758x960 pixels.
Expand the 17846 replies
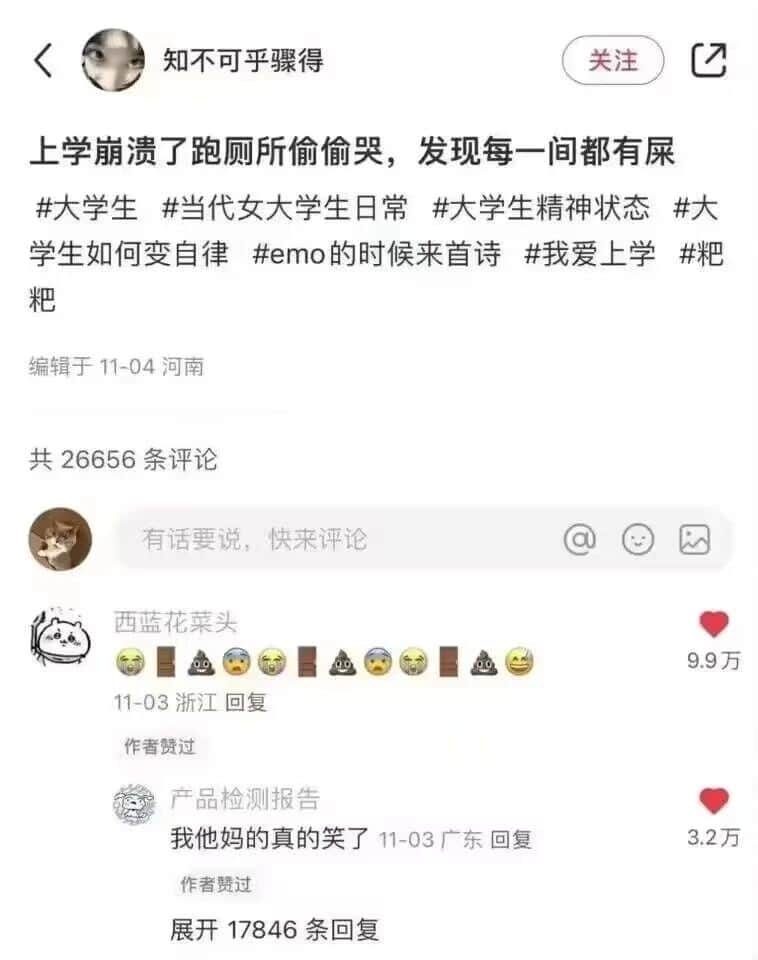coord(274,929)
